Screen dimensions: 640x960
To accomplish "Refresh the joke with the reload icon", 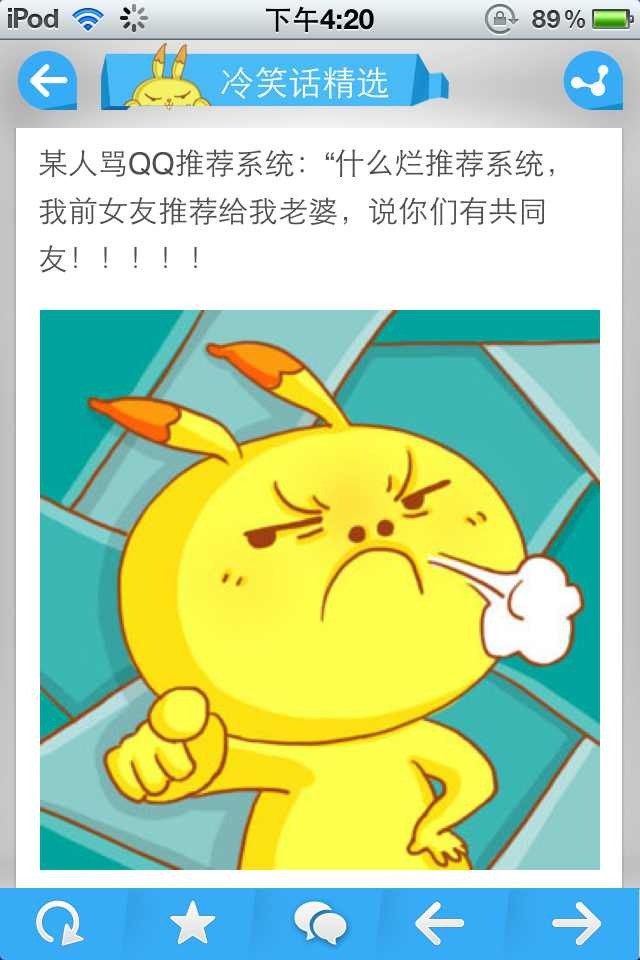I will pos(61,924).
